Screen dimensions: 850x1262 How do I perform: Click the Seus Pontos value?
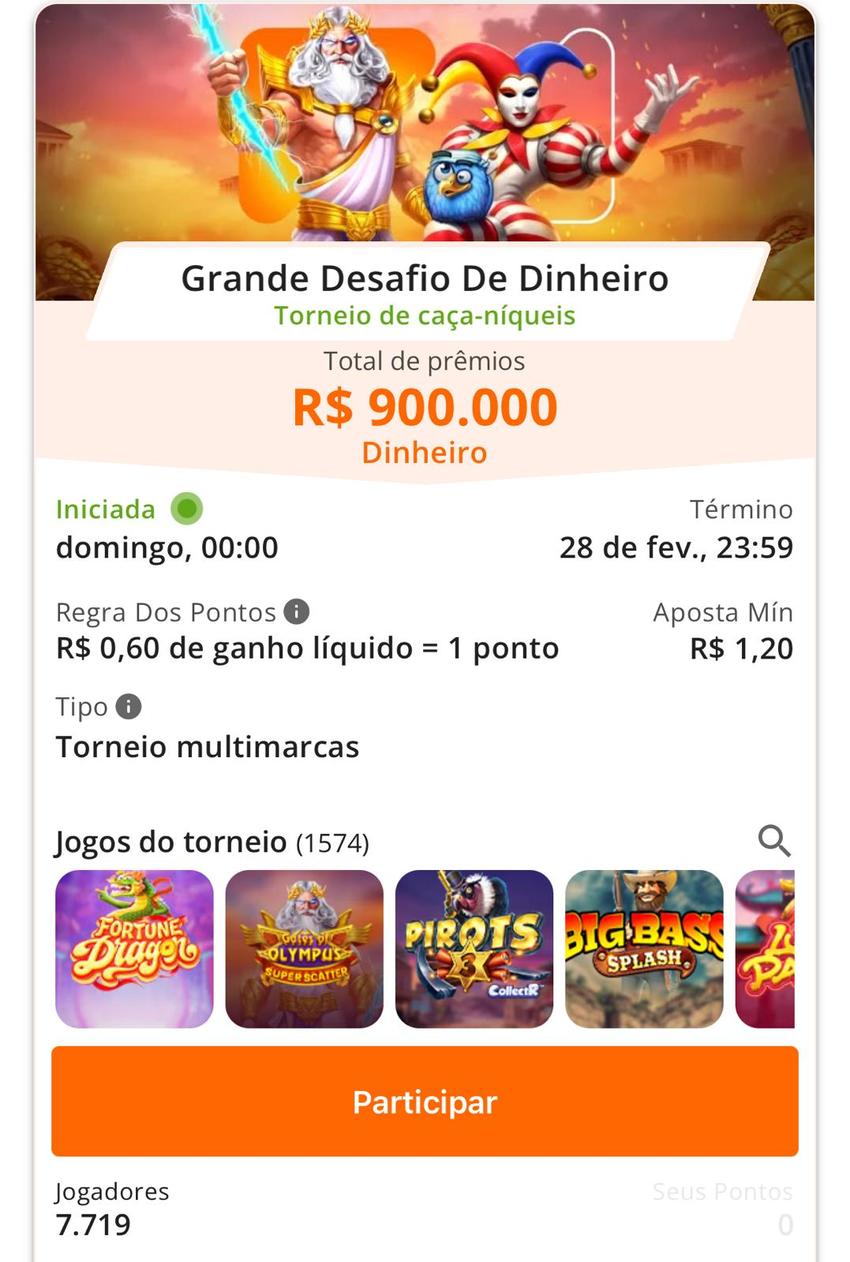[x=786, y=1222]
